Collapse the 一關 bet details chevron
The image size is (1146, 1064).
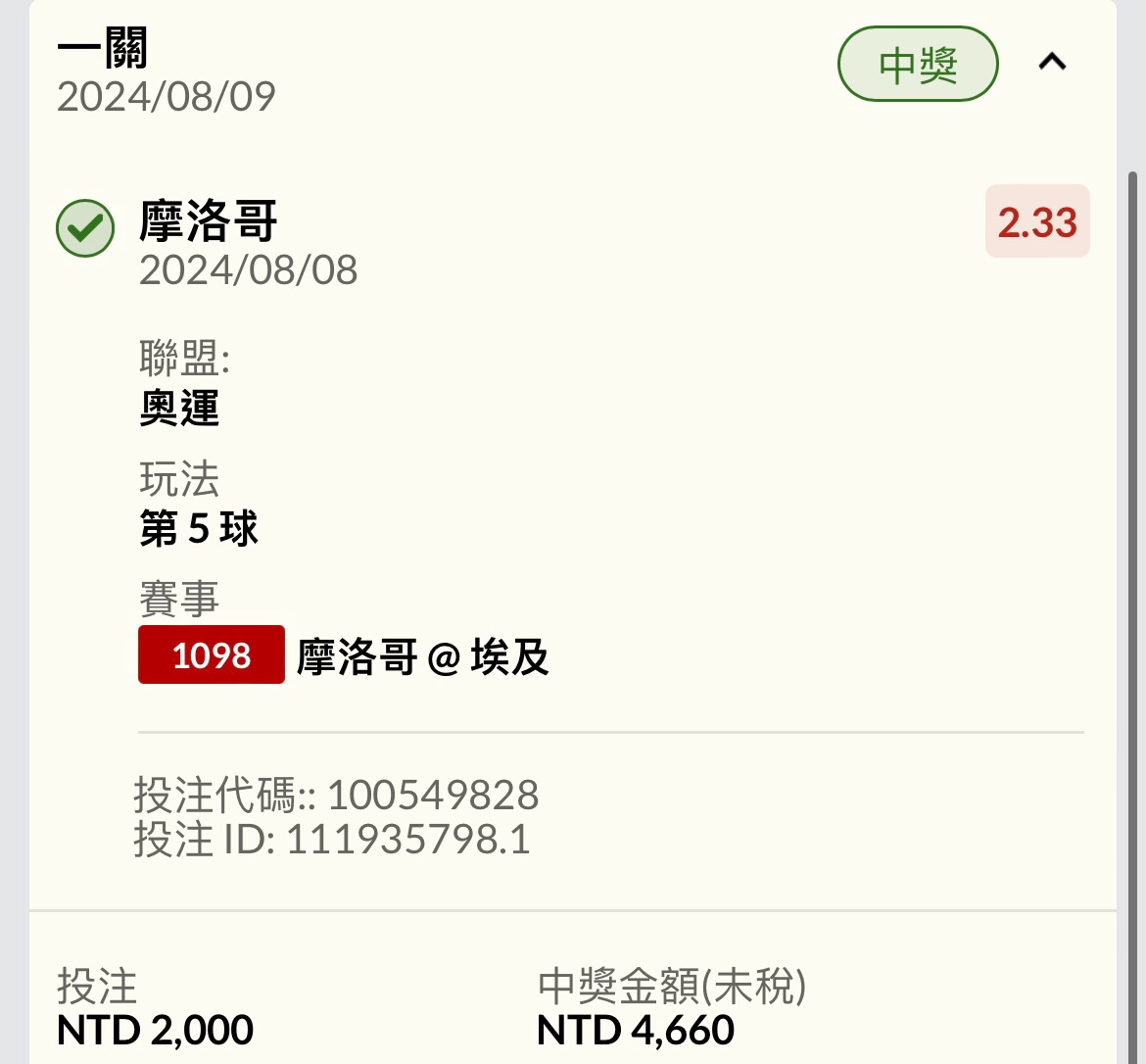pyautogui.click(x=1052, y=63)
